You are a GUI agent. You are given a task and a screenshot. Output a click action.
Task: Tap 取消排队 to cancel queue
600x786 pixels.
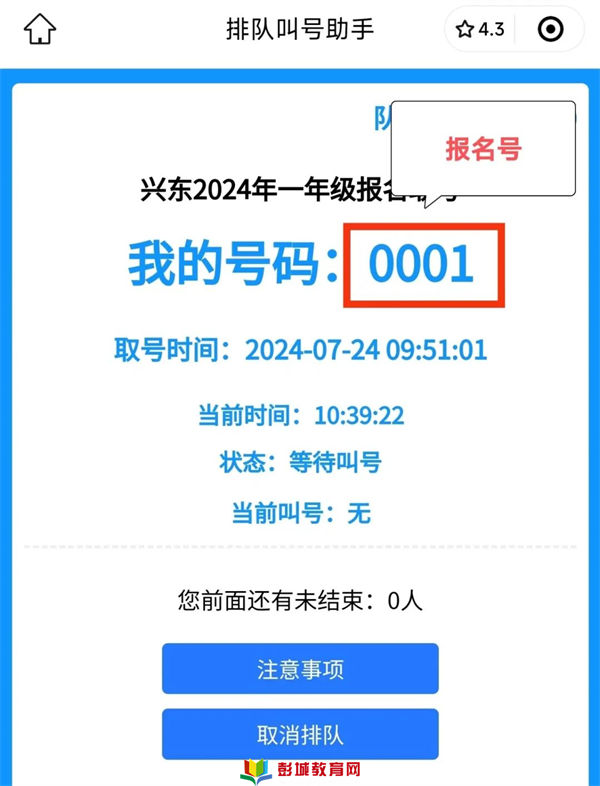point(300,735)
